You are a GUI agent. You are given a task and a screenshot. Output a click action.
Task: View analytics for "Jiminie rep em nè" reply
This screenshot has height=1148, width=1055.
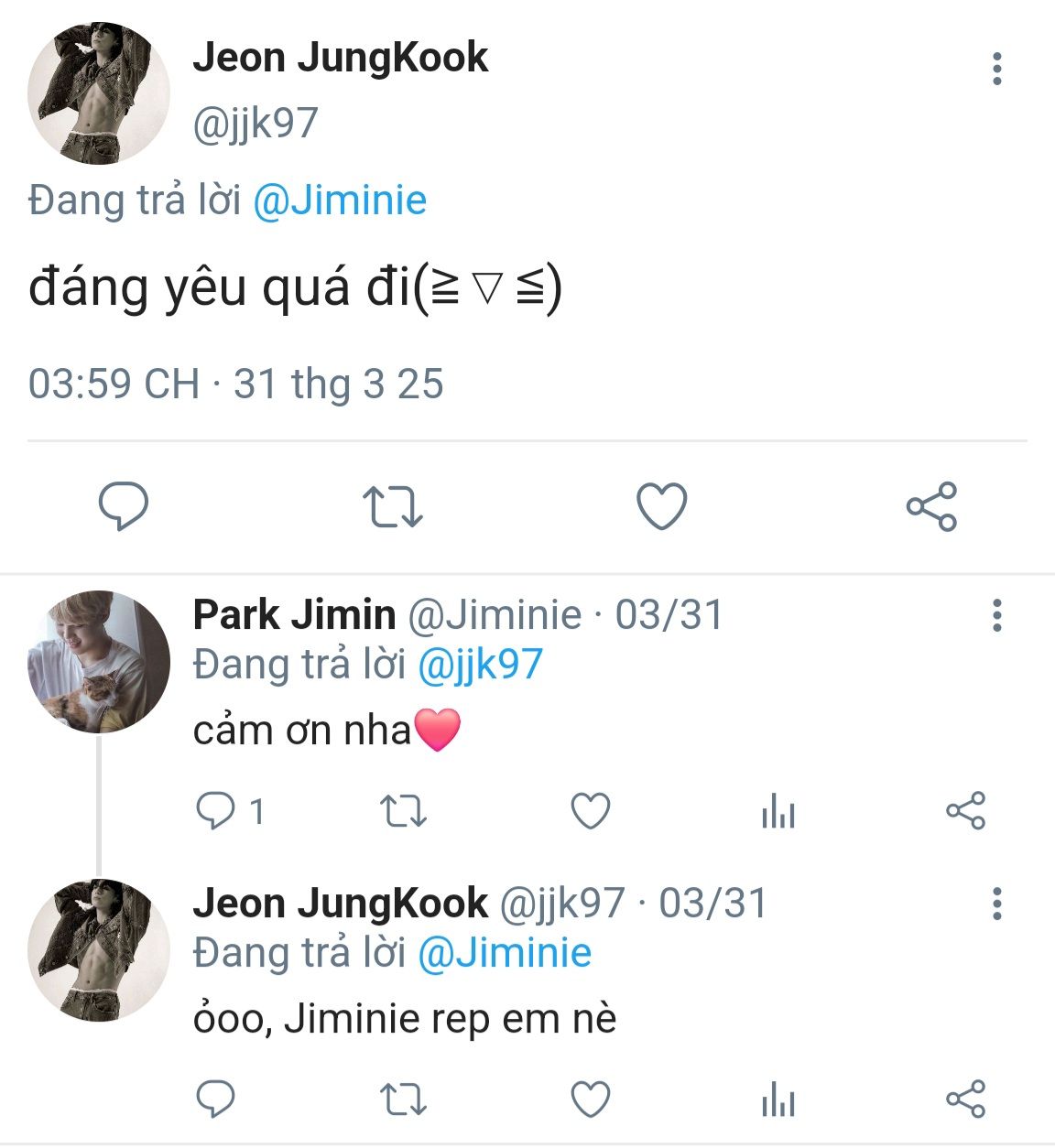coord(778,1099)
